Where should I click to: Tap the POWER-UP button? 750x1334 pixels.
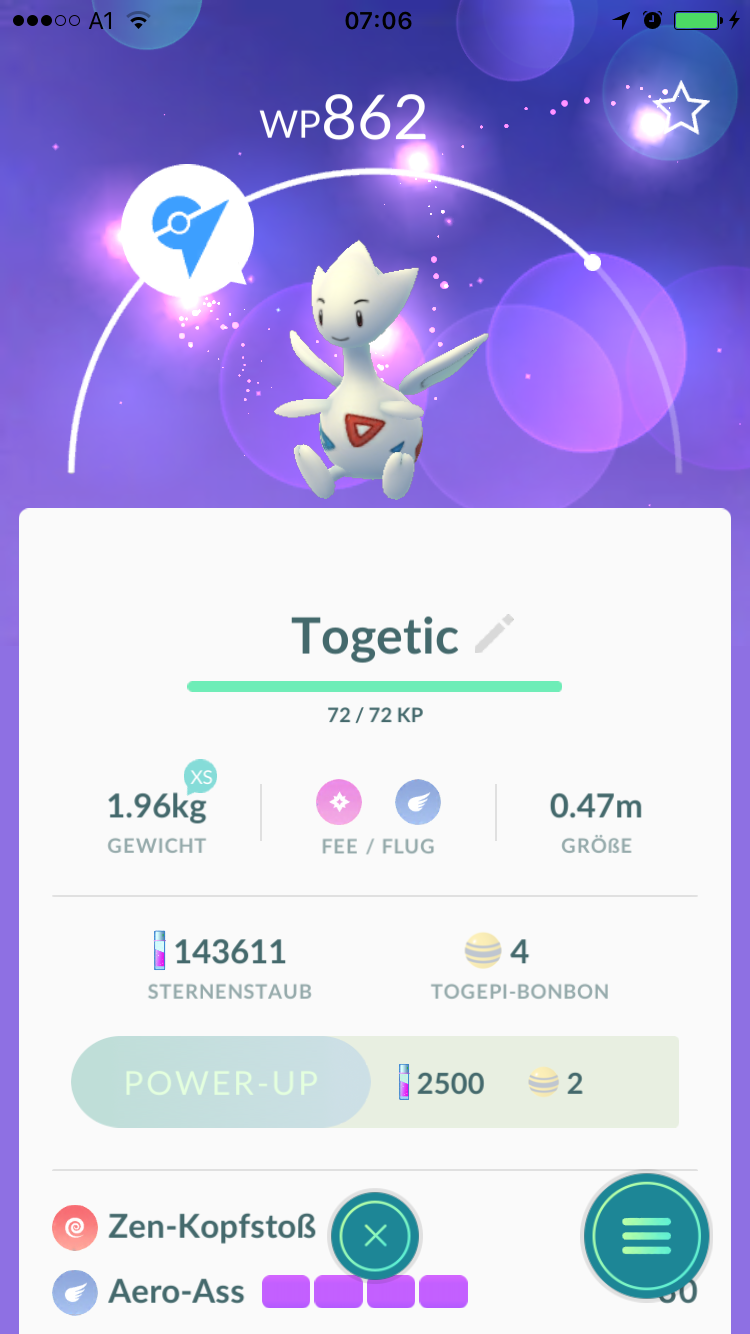coord(221,1082)
